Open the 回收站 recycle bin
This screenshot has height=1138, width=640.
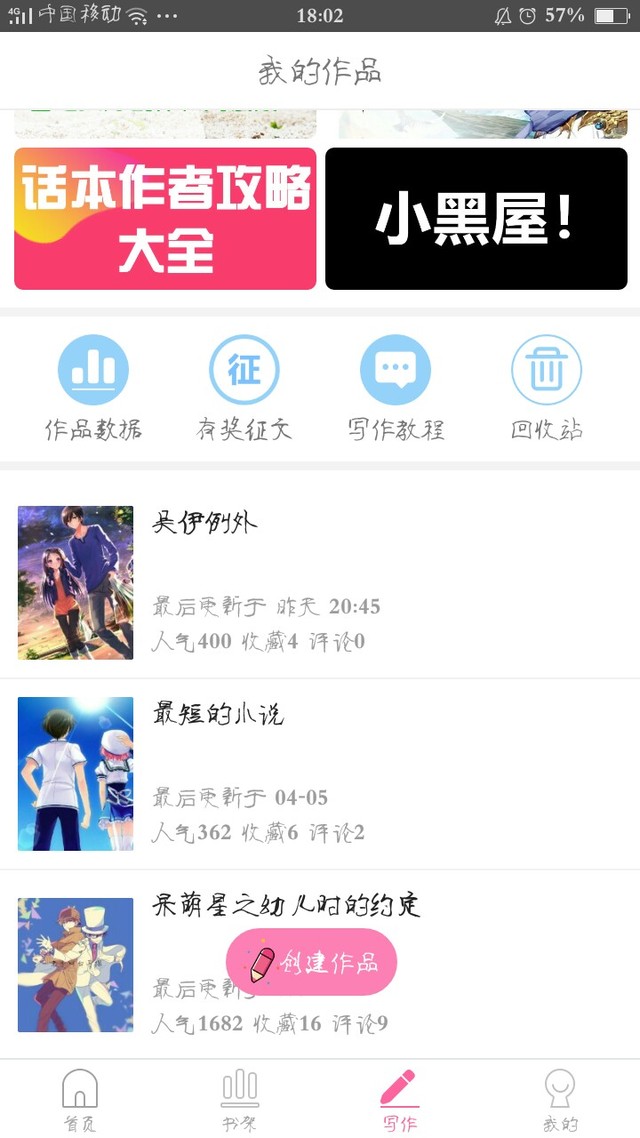click(x=546, y=388)
